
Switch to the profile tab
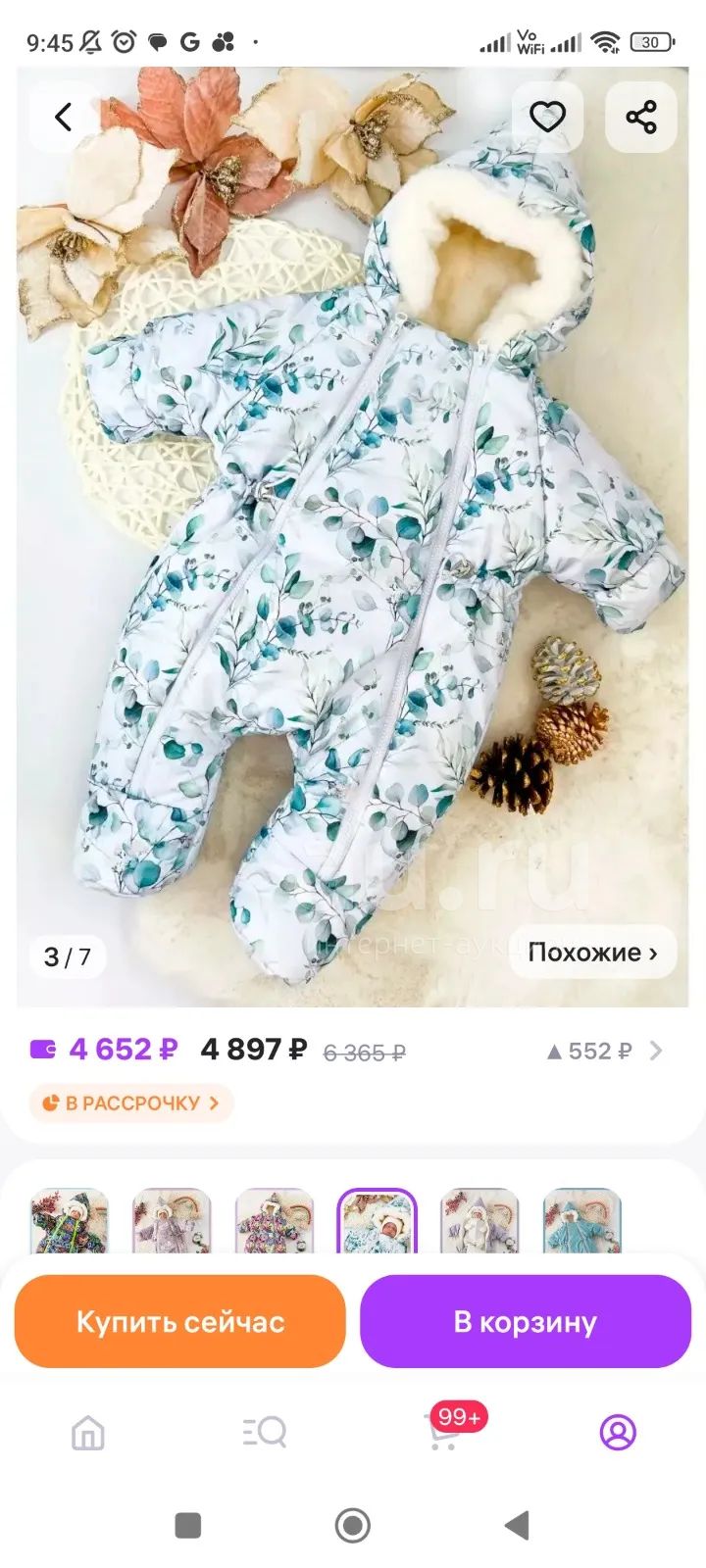tap(618, 1433)
